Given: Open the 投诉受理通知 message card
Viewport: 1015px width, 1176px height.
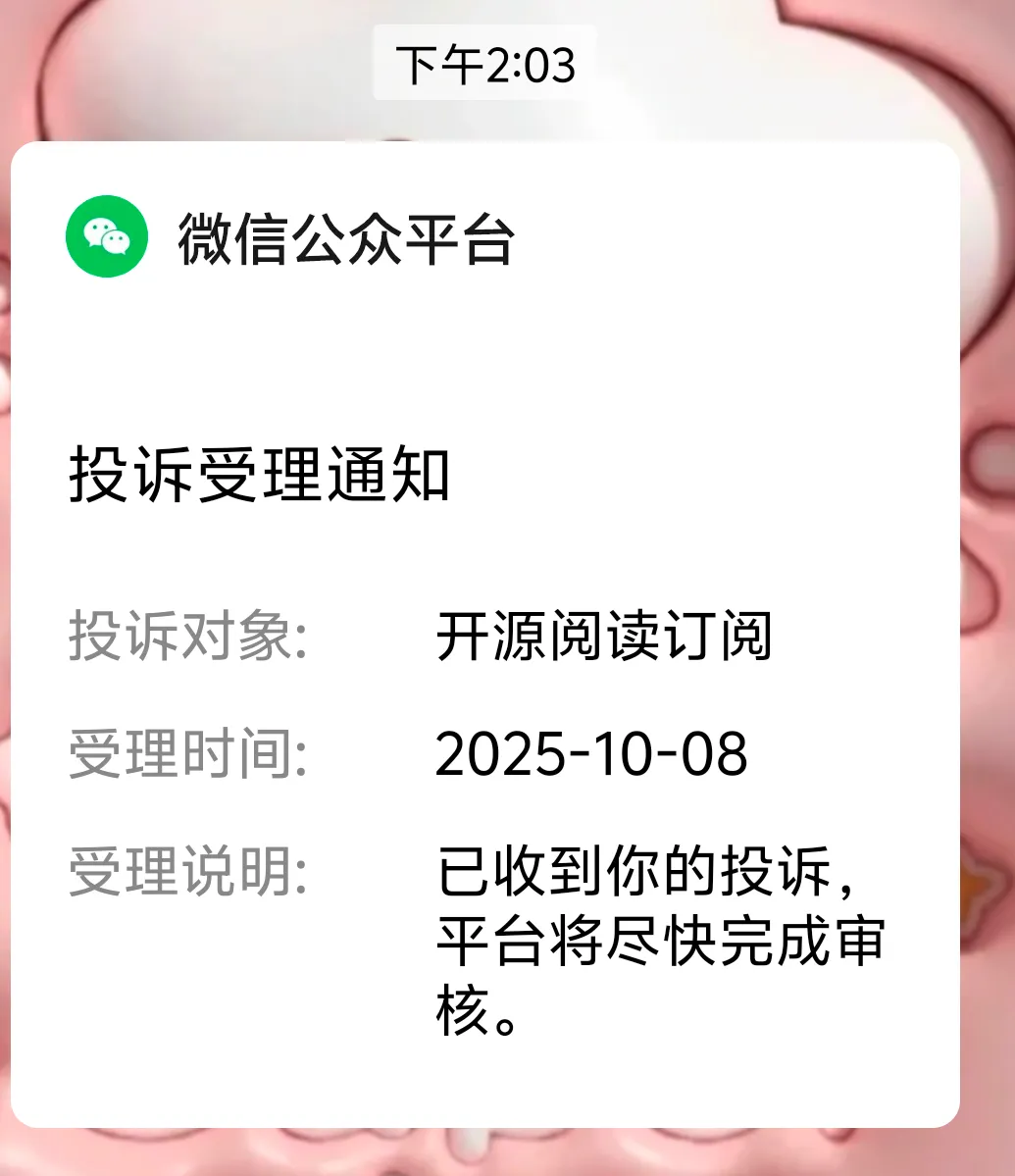Looking at the screenshot, I should pos(484,633).
